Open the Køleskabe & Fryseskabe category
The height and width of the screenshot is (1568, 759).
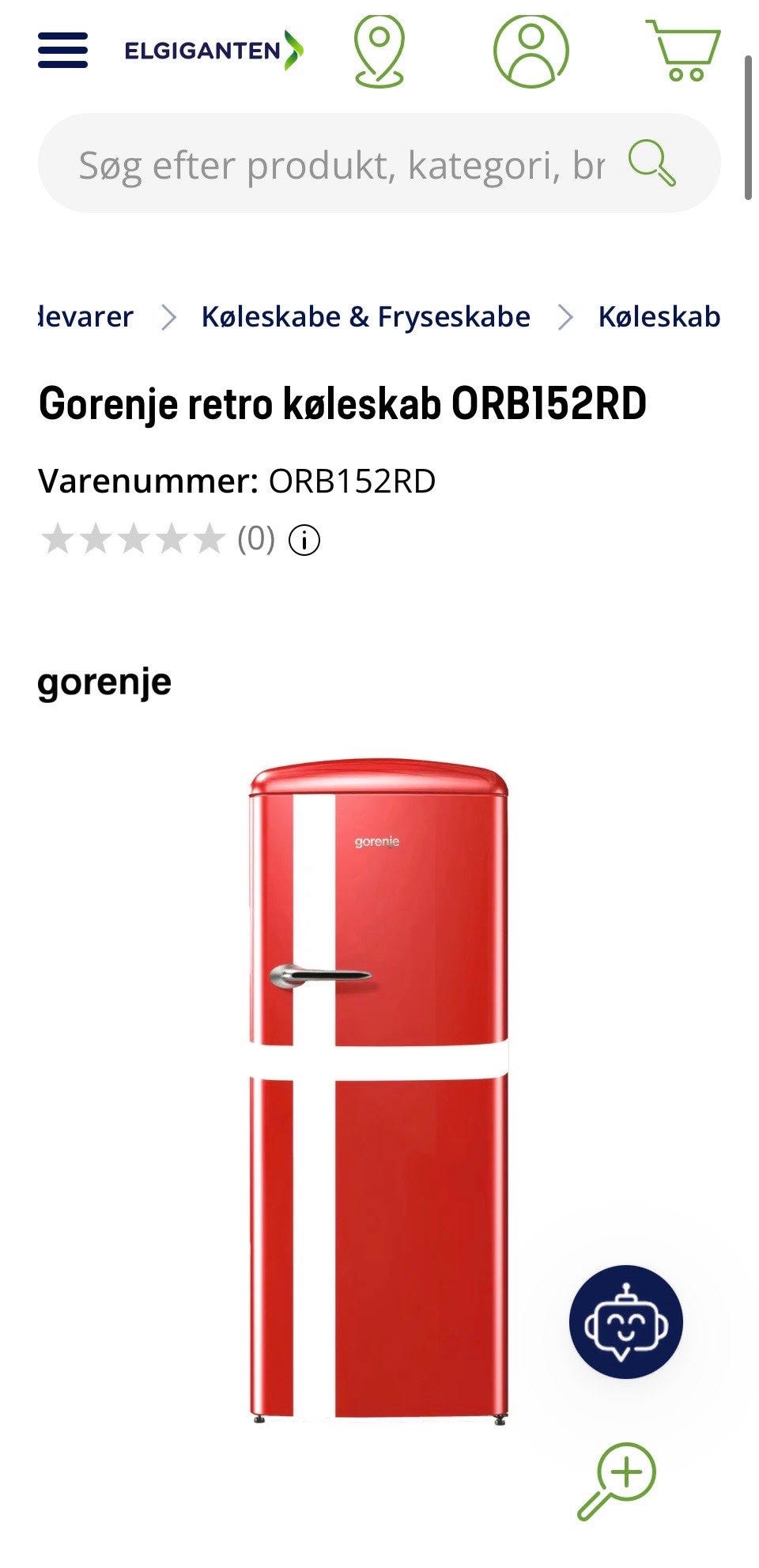click(364, 316)
